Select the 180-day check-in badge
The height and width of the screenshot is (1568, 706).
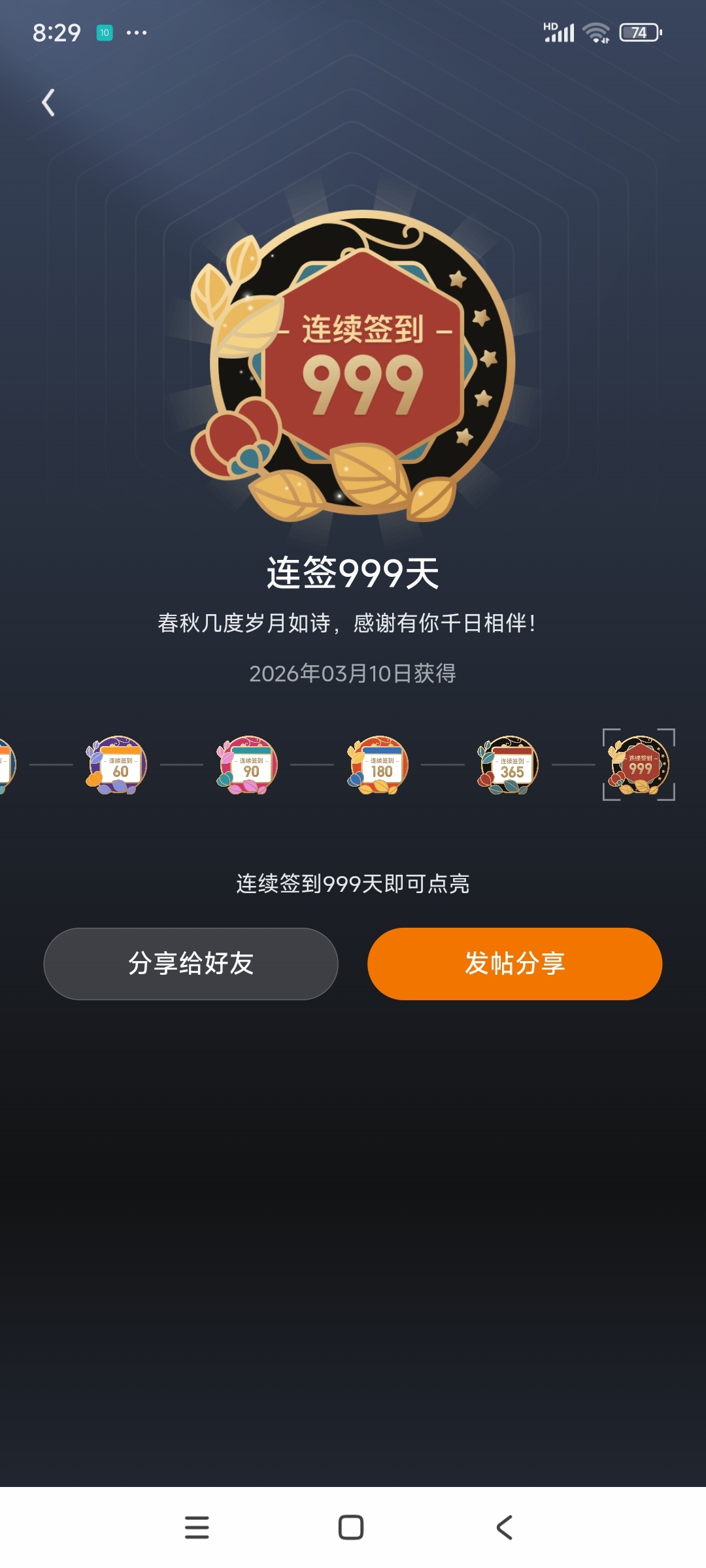point(378,765)
